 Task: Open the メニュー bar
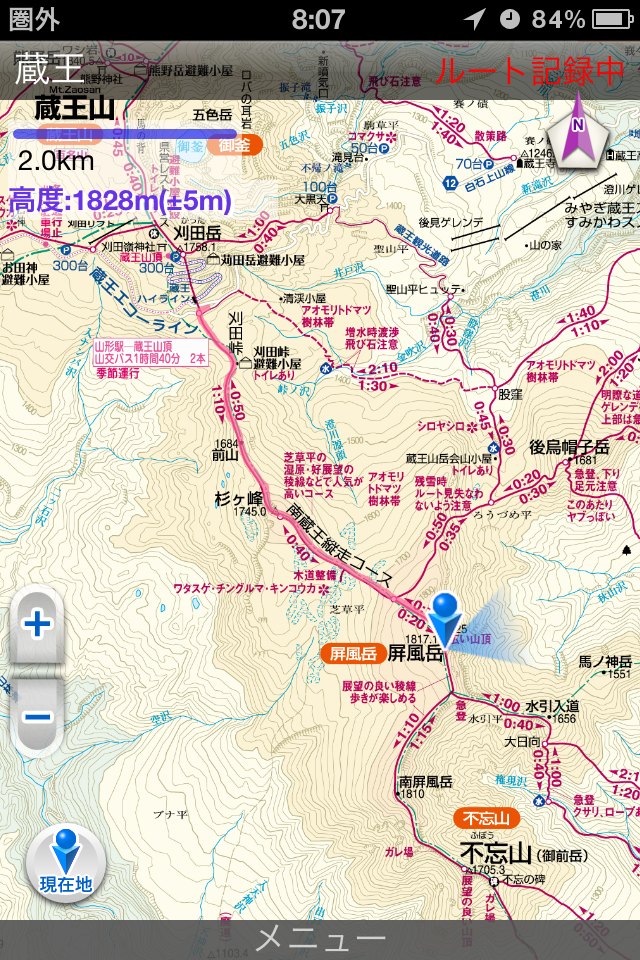[320, 940]
